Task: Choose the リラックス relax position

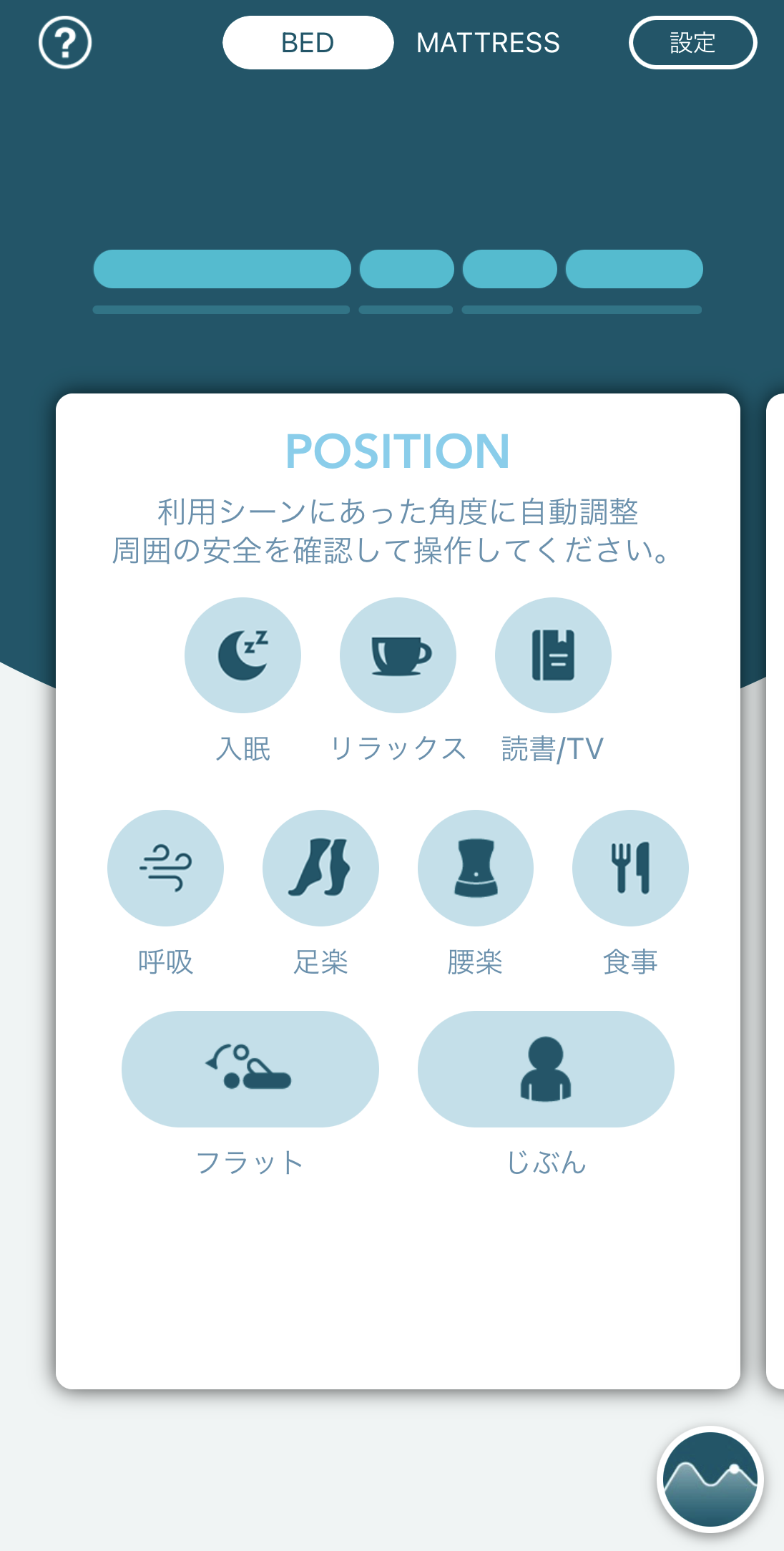Action: [x=398, y=655]
